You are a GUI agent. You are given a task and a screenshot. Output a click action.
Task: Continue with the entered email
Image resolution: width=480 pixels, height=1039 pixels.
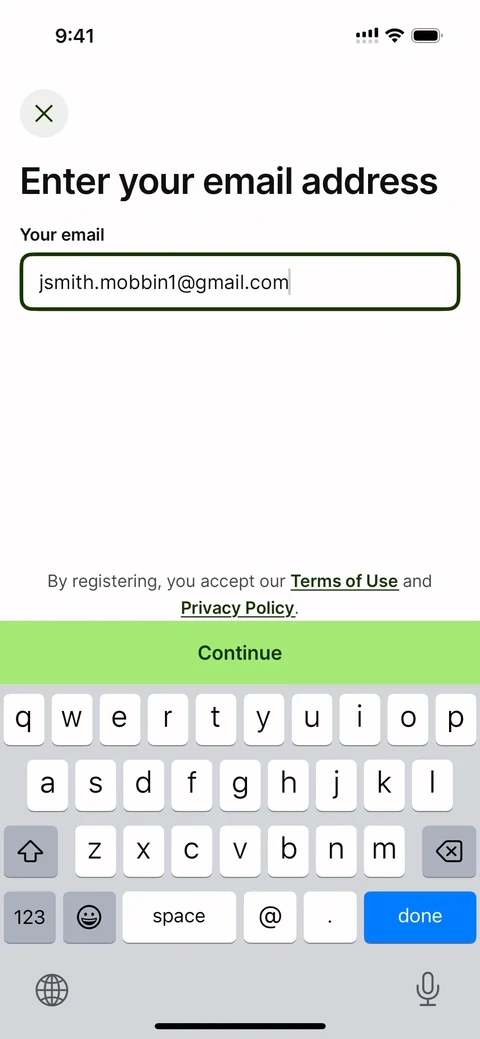(240, 653)
